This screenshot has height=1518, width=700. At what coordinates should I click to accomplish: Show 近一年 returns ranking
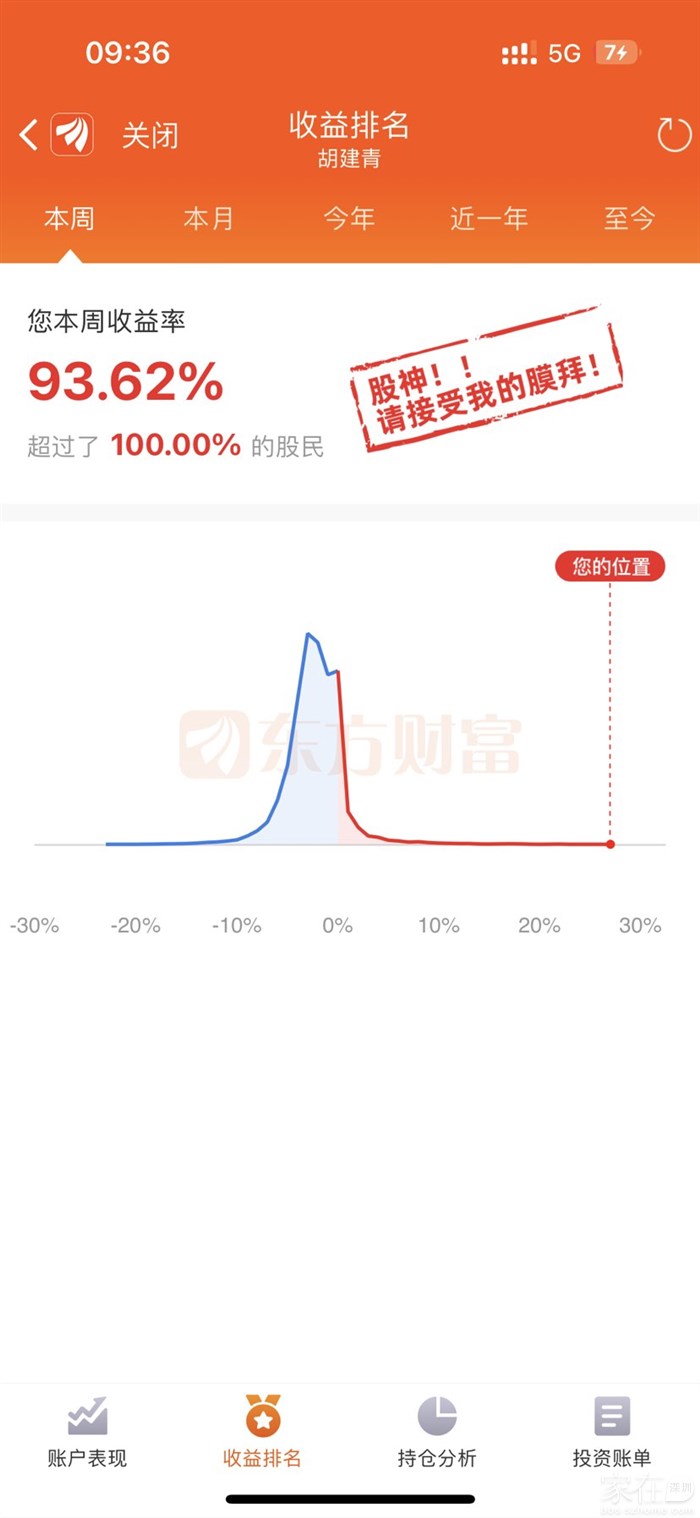[x=489, y=219]
